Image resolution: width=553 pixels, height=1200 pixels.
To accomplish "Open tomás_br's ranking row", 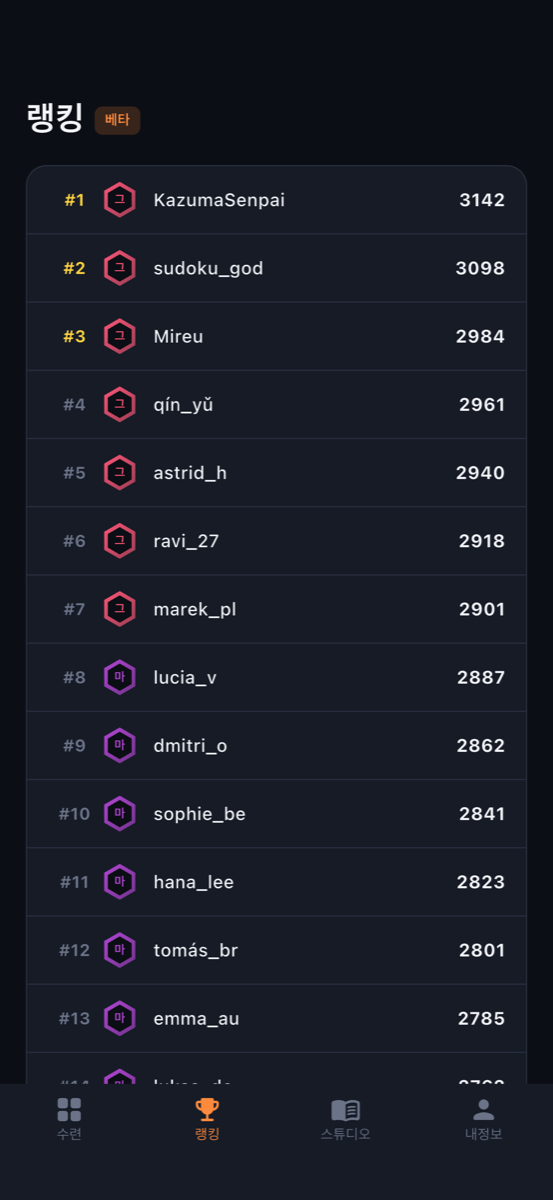I will [276, 950].
